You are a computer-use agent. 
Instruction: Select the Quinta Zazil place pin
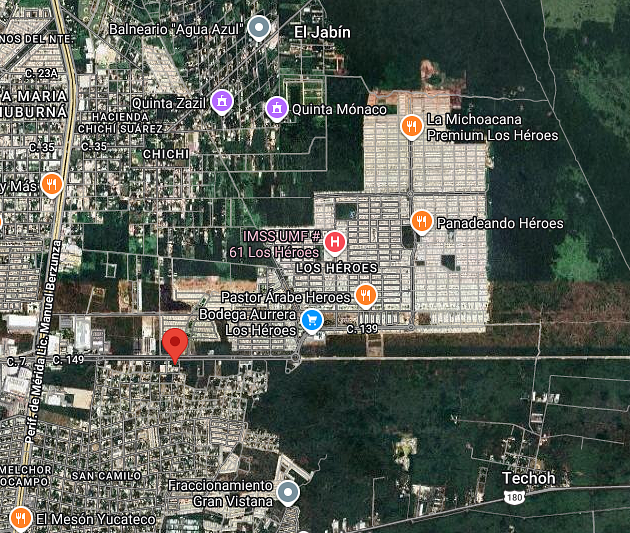(x=221, y=101)
